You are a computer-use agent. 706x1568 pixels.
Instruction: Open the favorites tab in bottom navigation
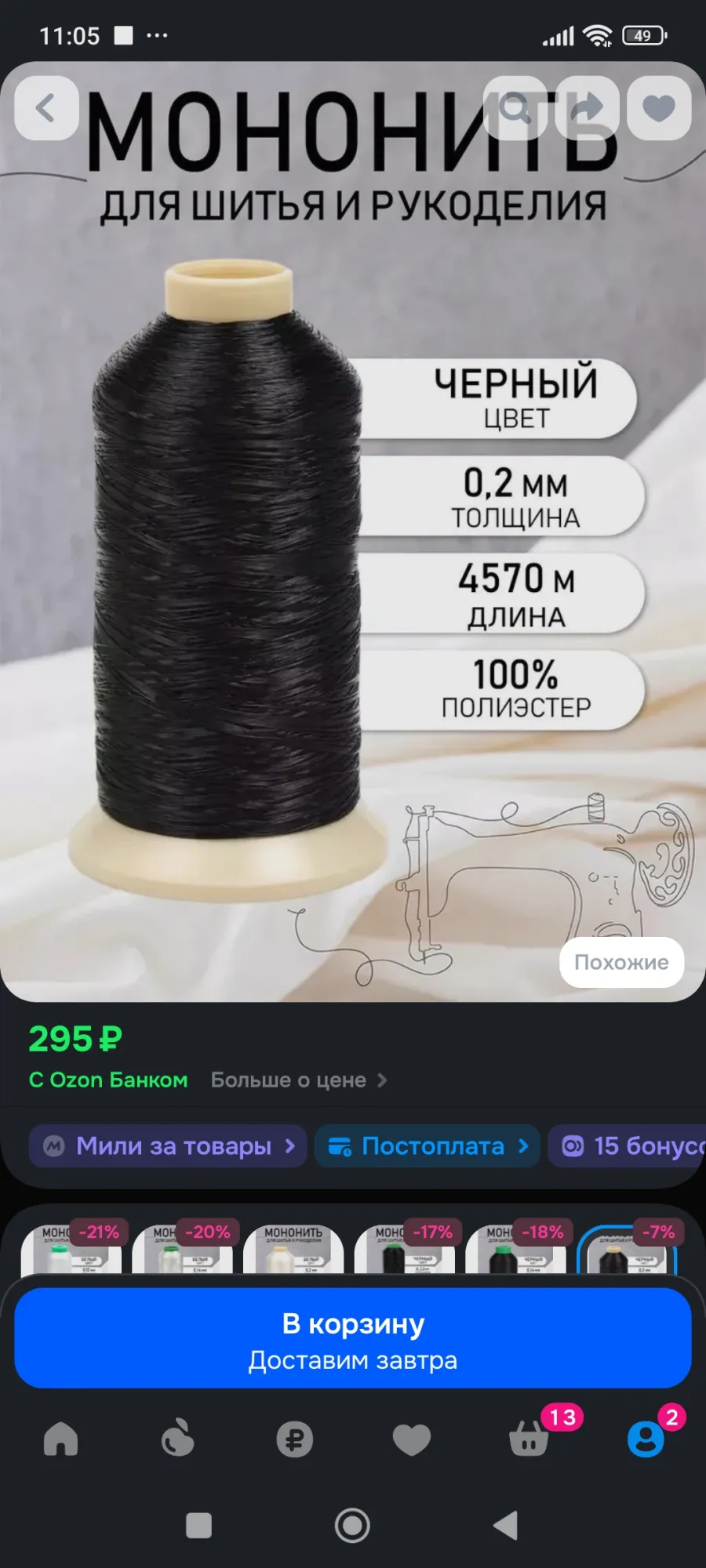[x=412, y=1439]
